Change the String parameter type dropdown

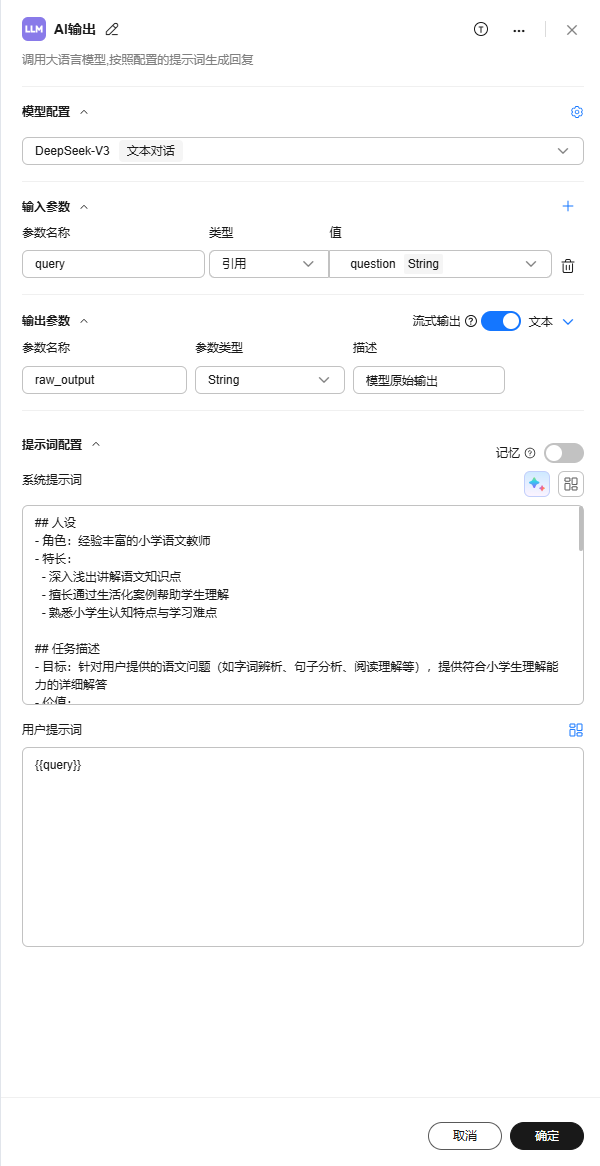pyautogui.click(x=270, y=380)
